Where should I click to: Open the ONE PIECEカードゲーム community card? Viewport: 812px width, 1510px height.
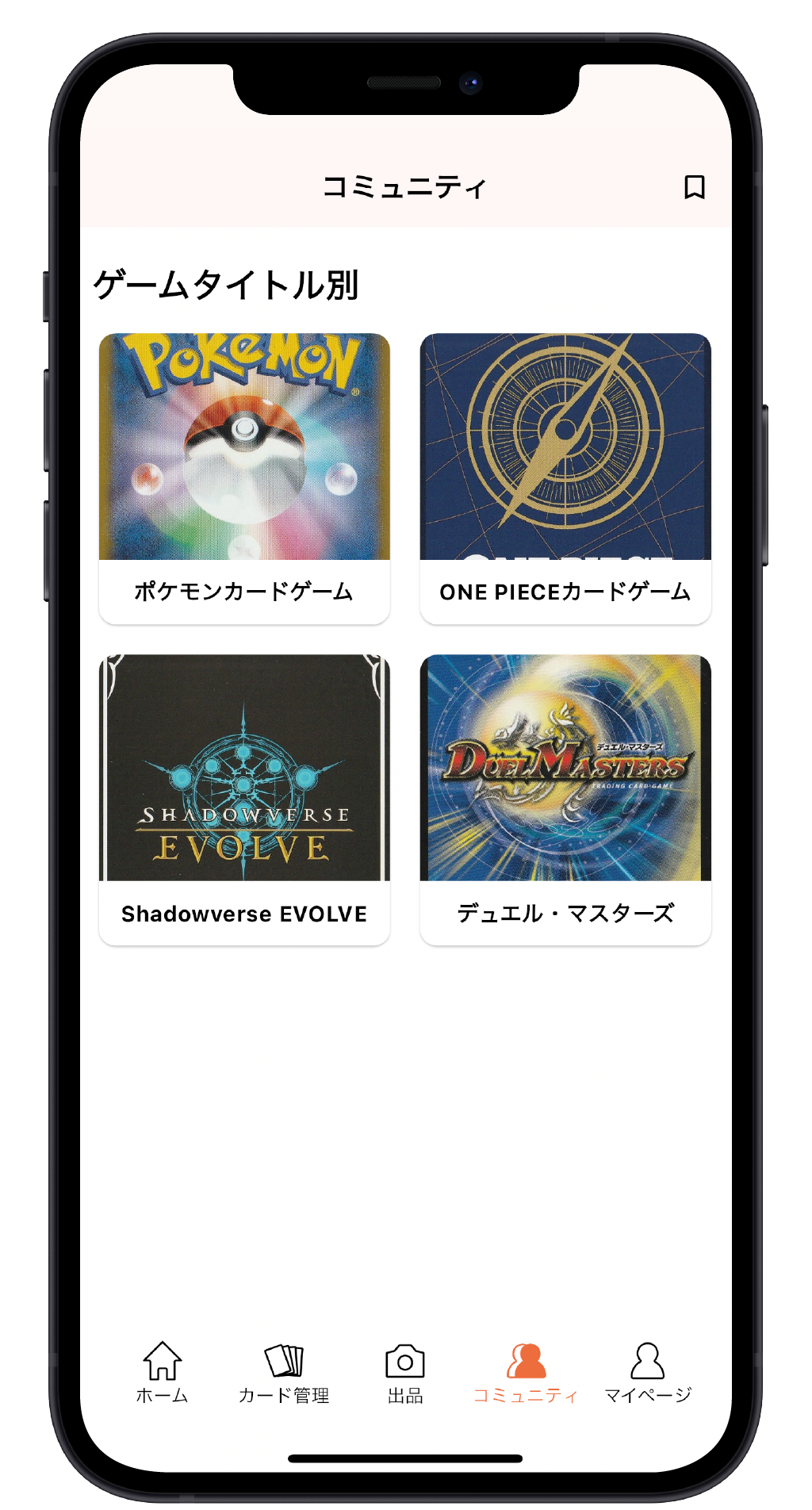pyautogui.click(x=565, y=477)
